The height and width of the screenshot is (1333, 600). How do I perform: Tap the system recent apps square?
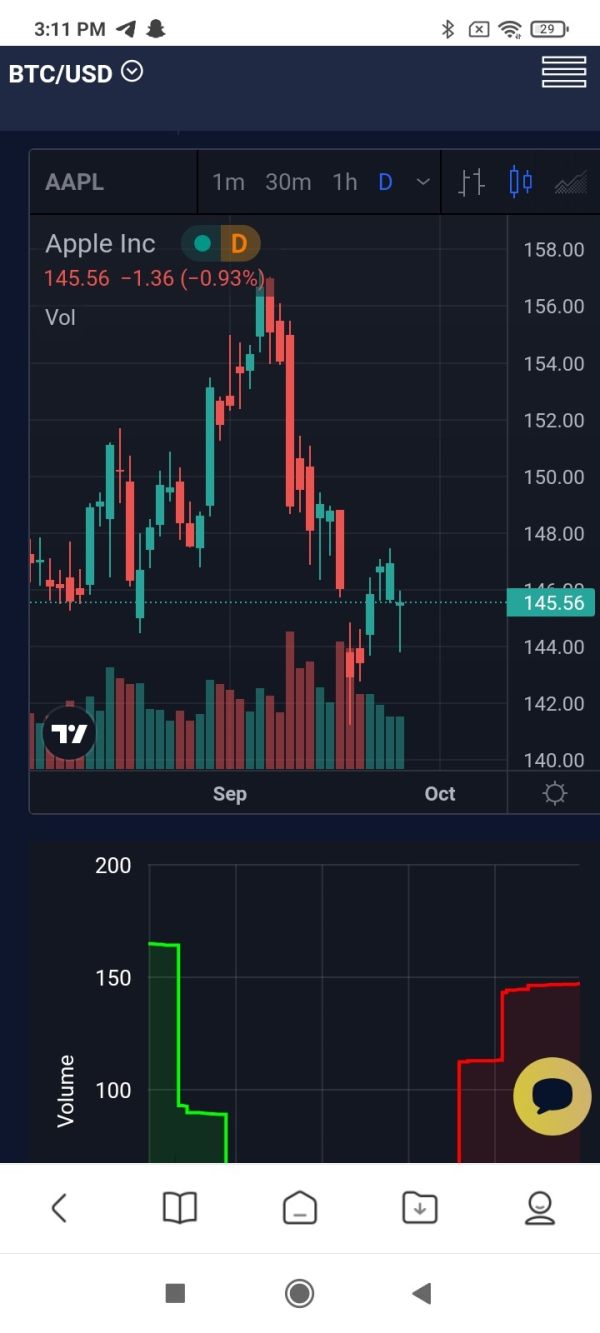coord(175,1293)
